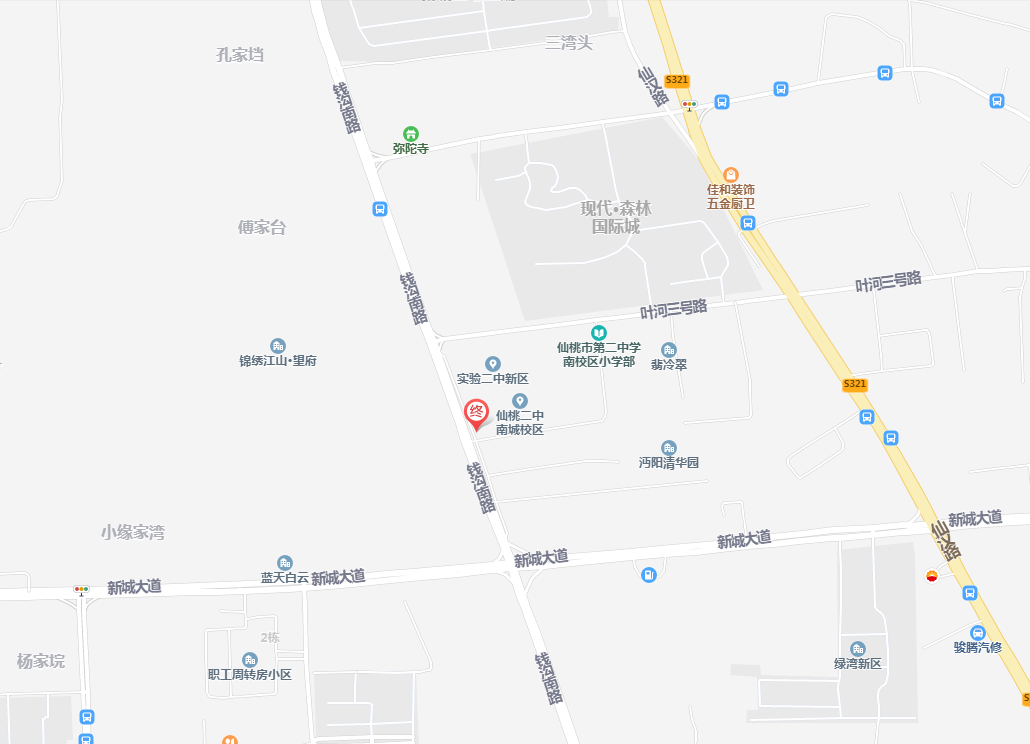Select the 骏腾汽修 auto repair marker

[977, 632]
